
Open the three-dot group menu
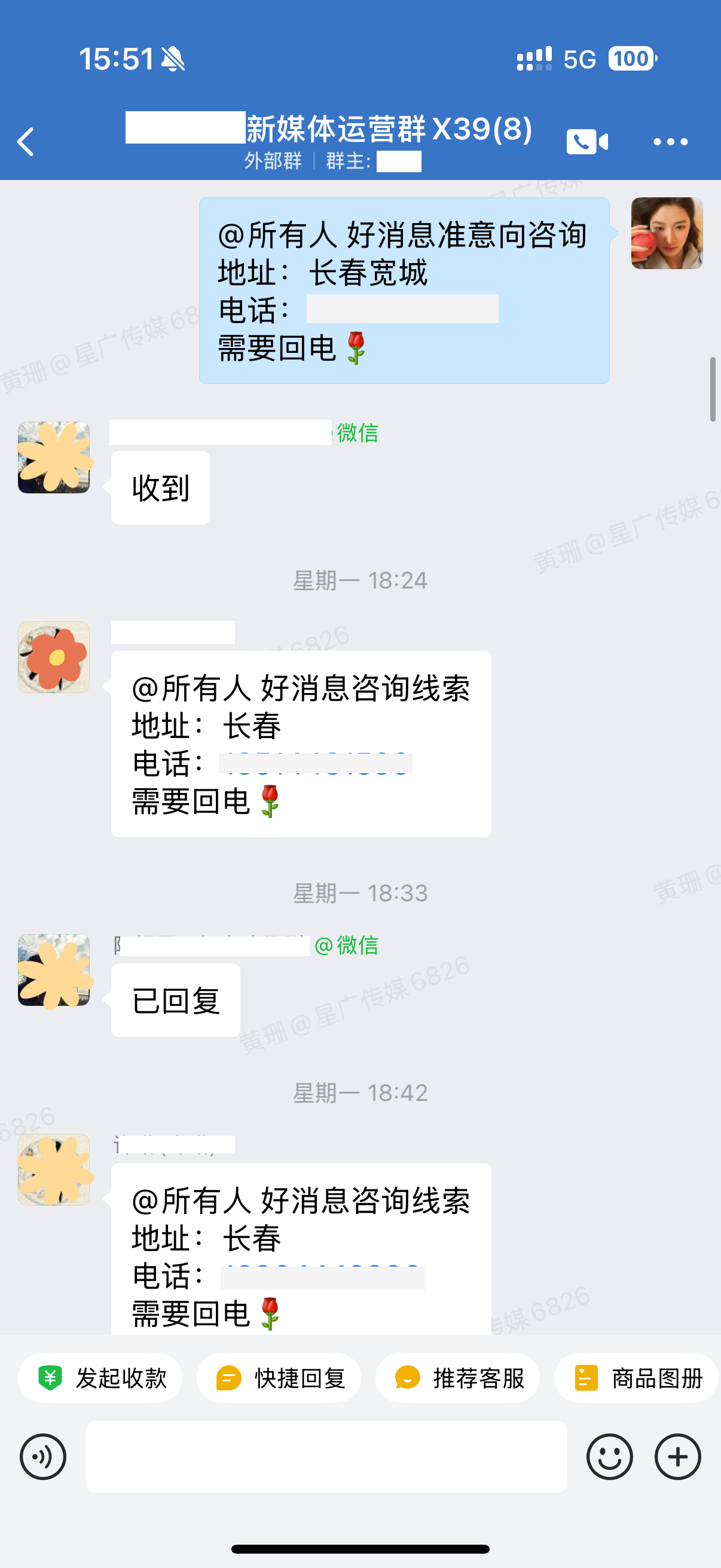(670, 142)
